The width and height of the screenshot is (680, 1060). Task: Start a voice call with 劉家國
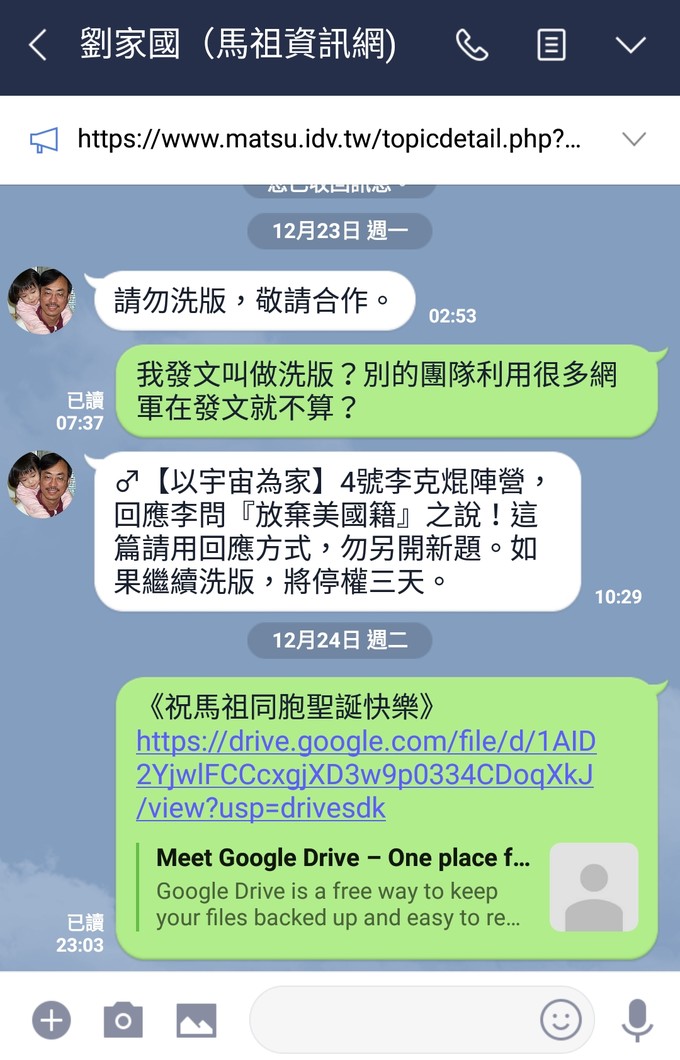(x=472, y=45)
